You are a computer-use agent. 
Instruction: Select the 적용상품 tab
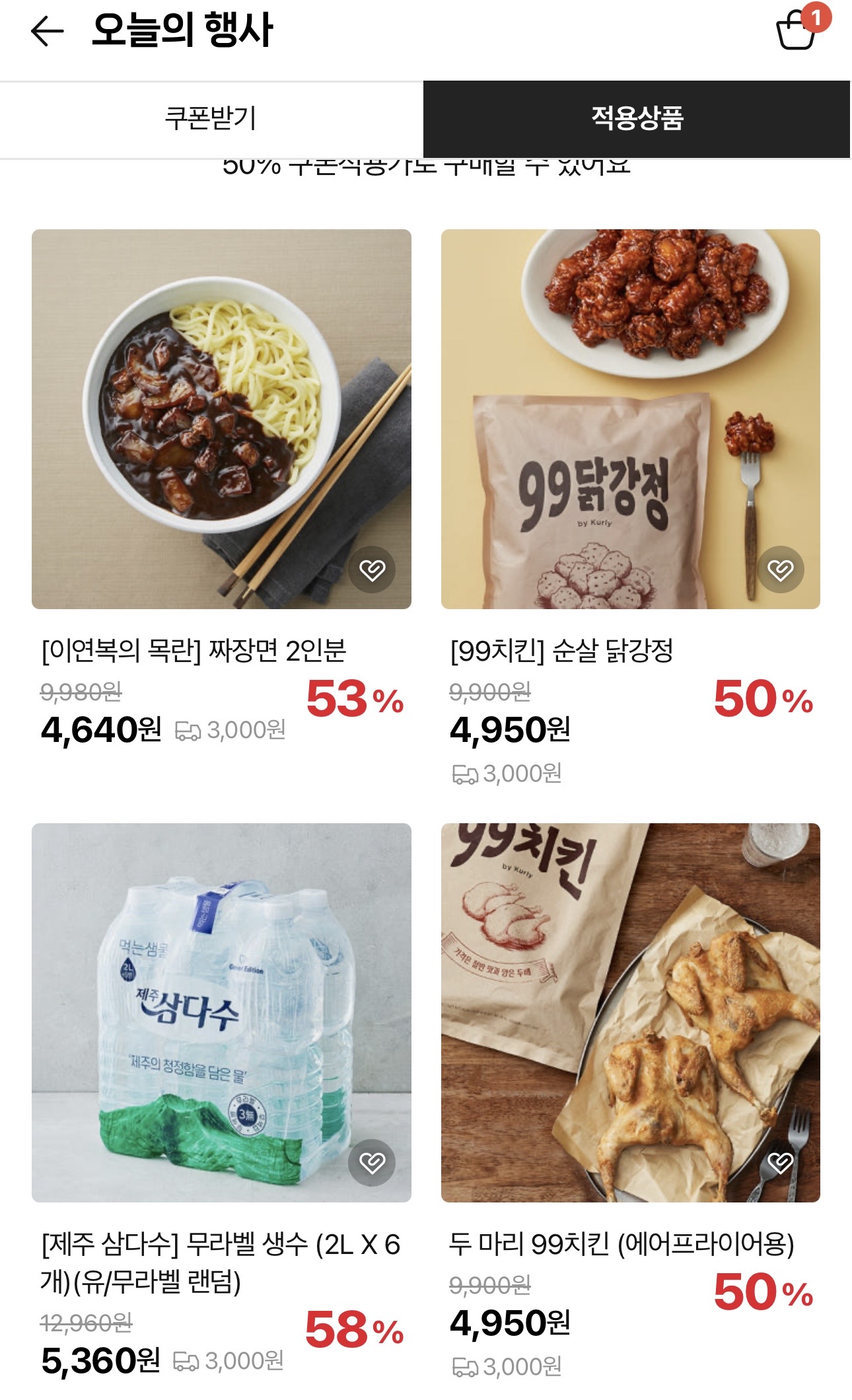coord(636,119)
